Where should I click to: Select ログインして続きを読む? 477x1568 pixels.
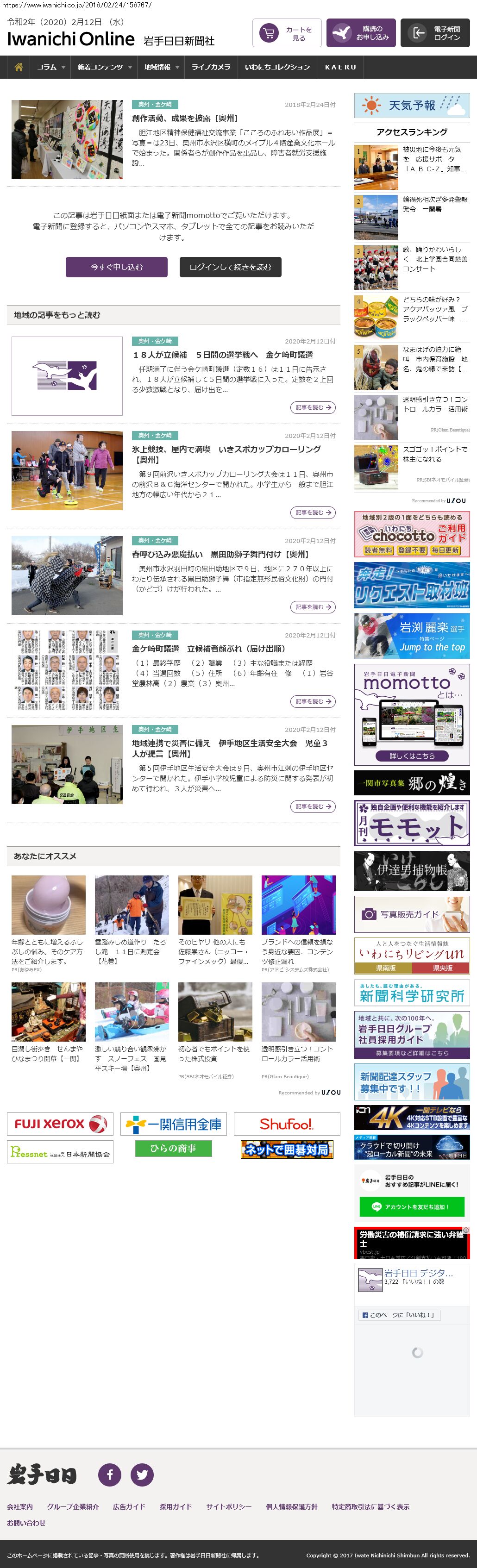(230, 267)
